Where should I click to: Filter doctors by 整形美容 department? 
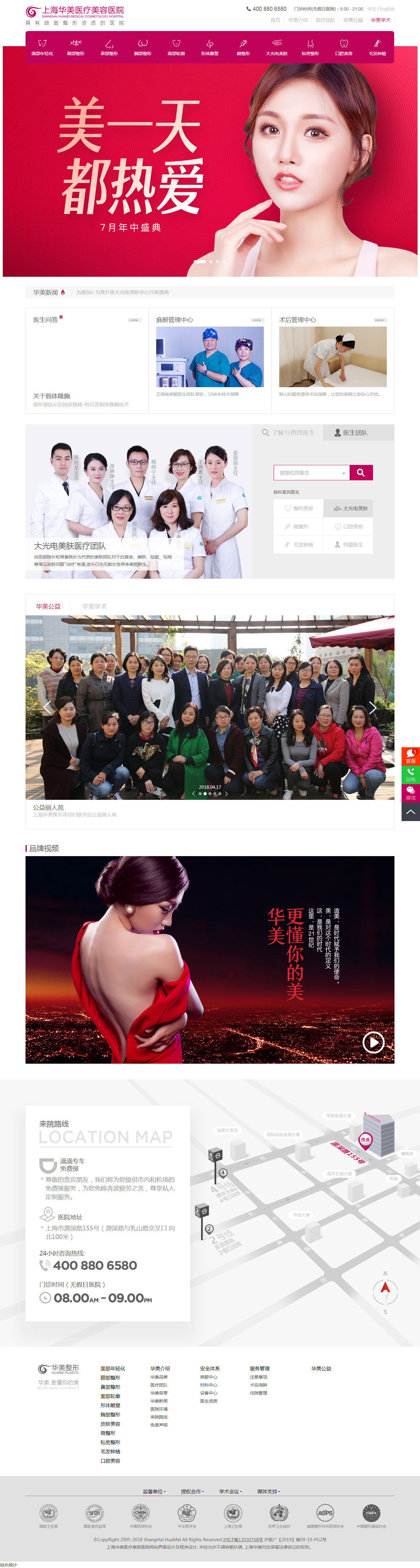[299, 508]
